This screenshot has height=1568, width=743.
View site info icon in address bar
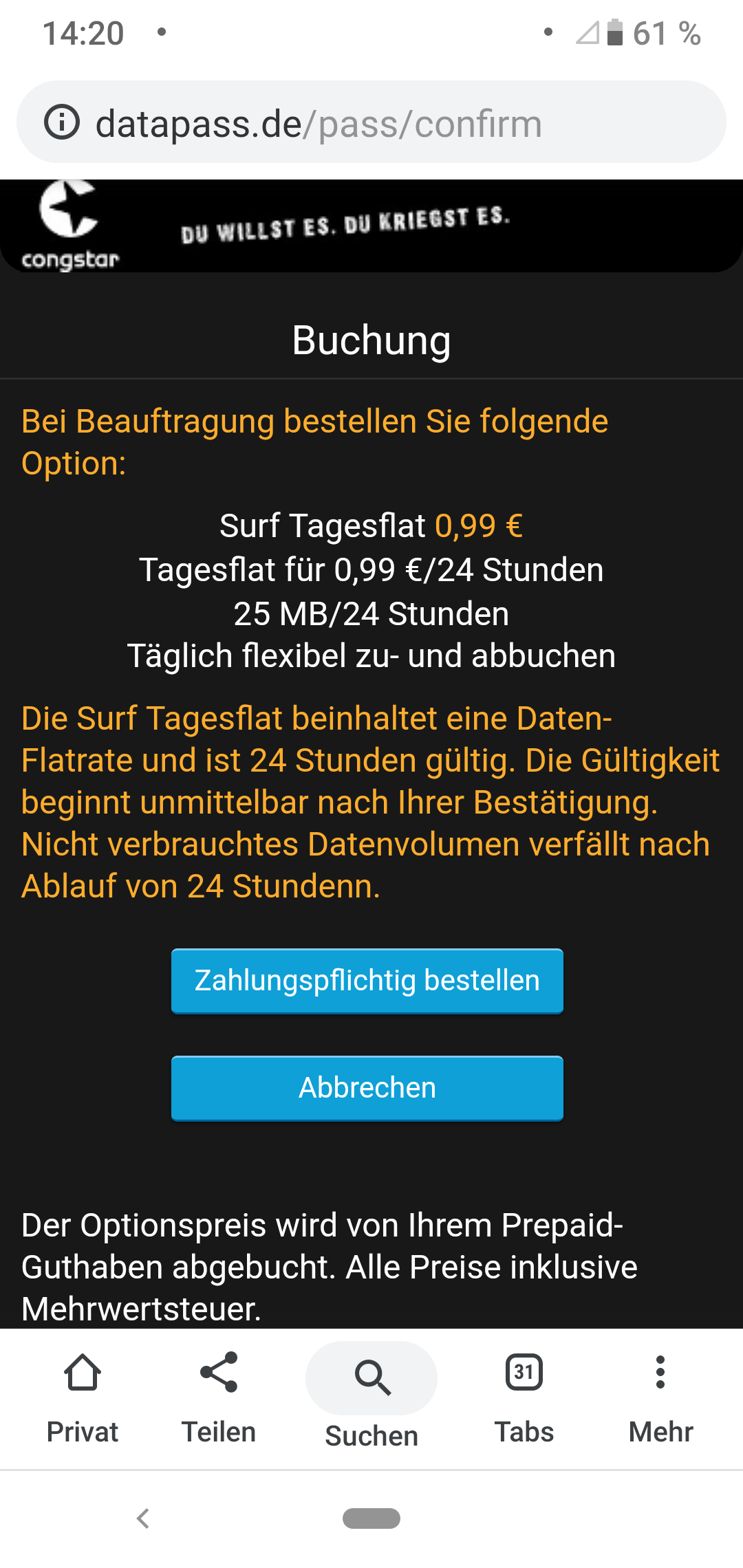point(62,123)
